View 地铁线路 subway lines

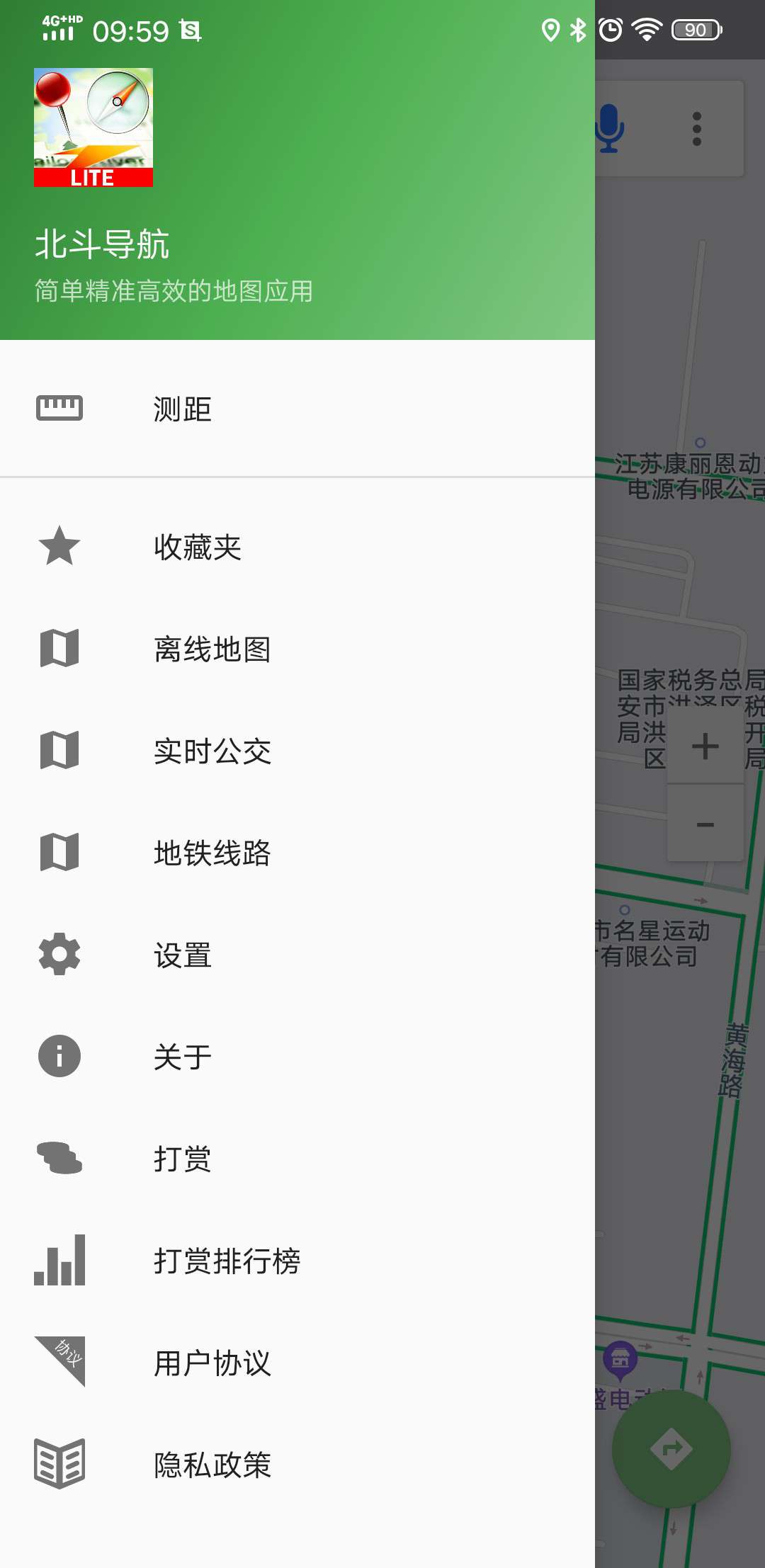[x=297, y=853]
